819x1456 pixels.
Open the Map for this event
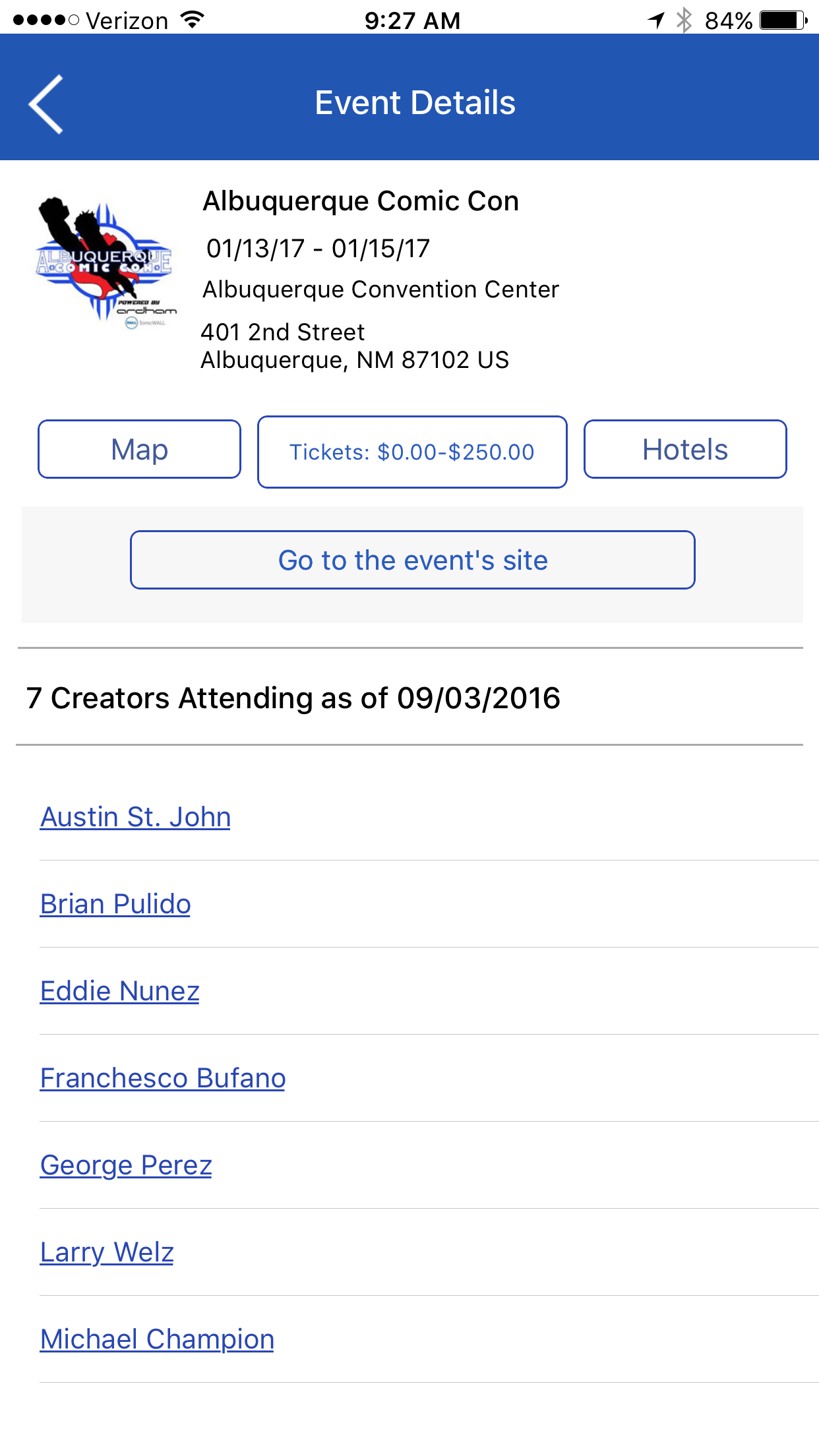point(139,450)
